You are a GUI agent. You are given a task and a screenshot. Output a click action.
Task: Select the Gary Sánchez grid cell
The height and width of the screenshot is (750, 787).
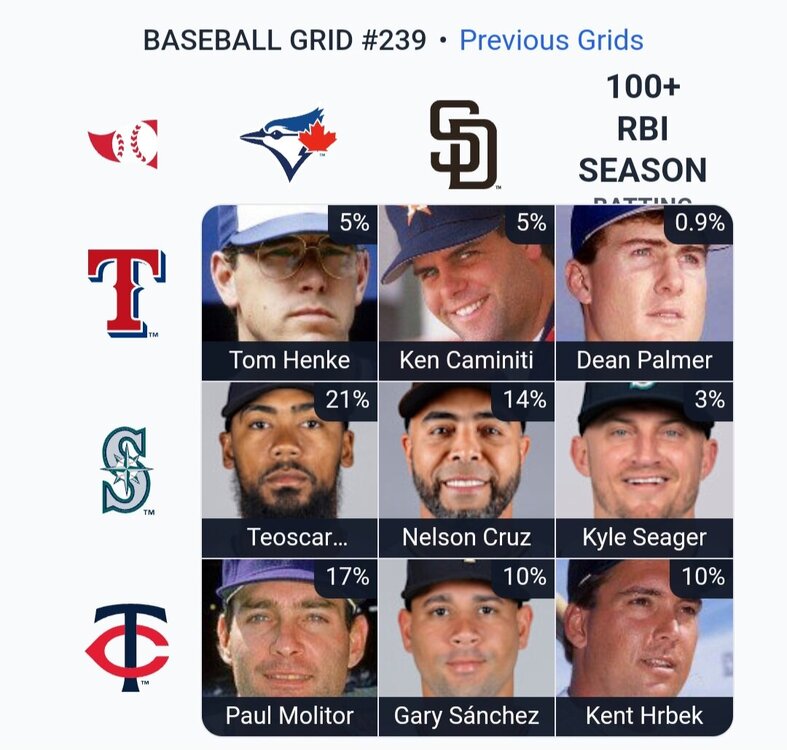coord(466,646)
